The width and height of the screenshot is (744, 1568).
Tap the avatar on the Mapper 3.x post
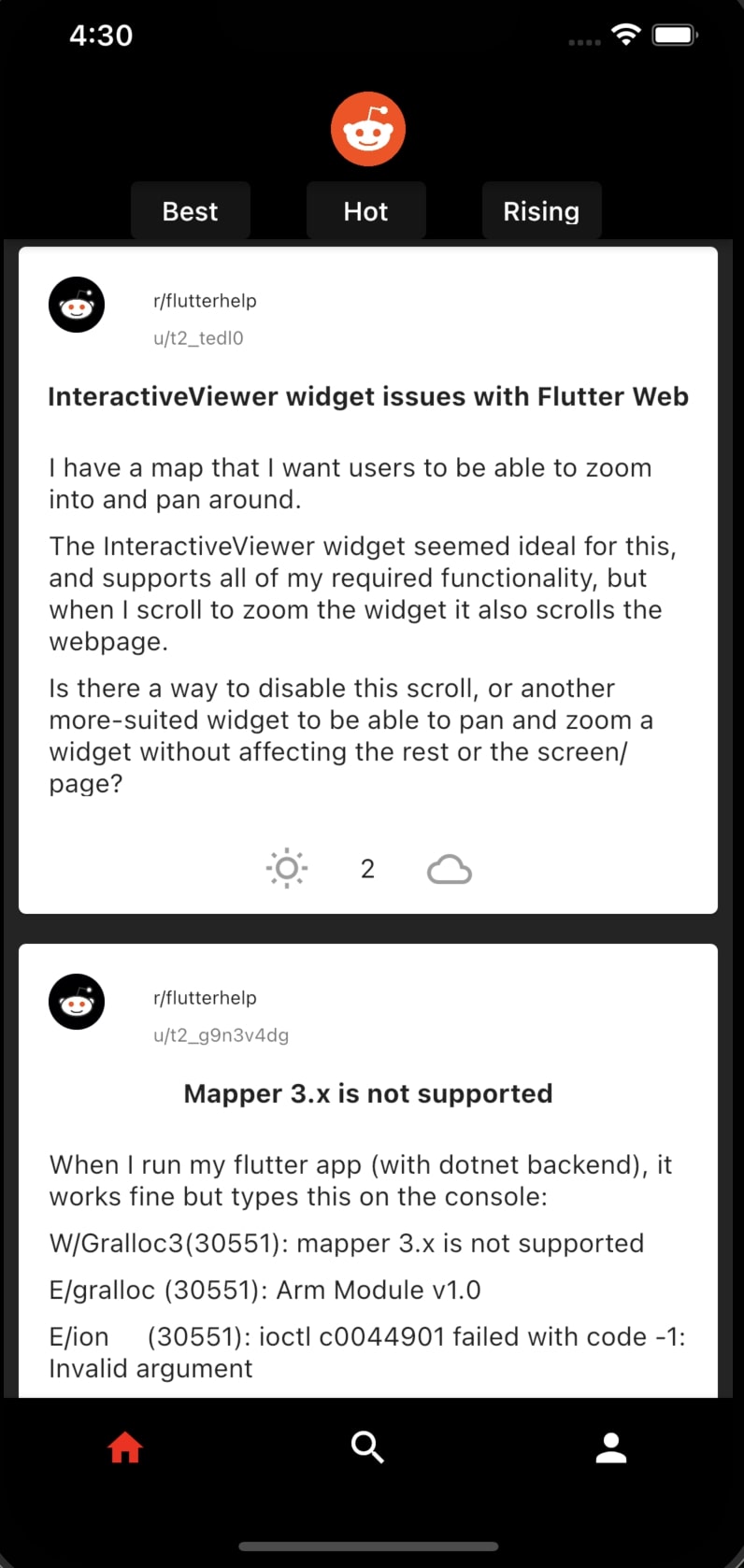pos(76,1002)
